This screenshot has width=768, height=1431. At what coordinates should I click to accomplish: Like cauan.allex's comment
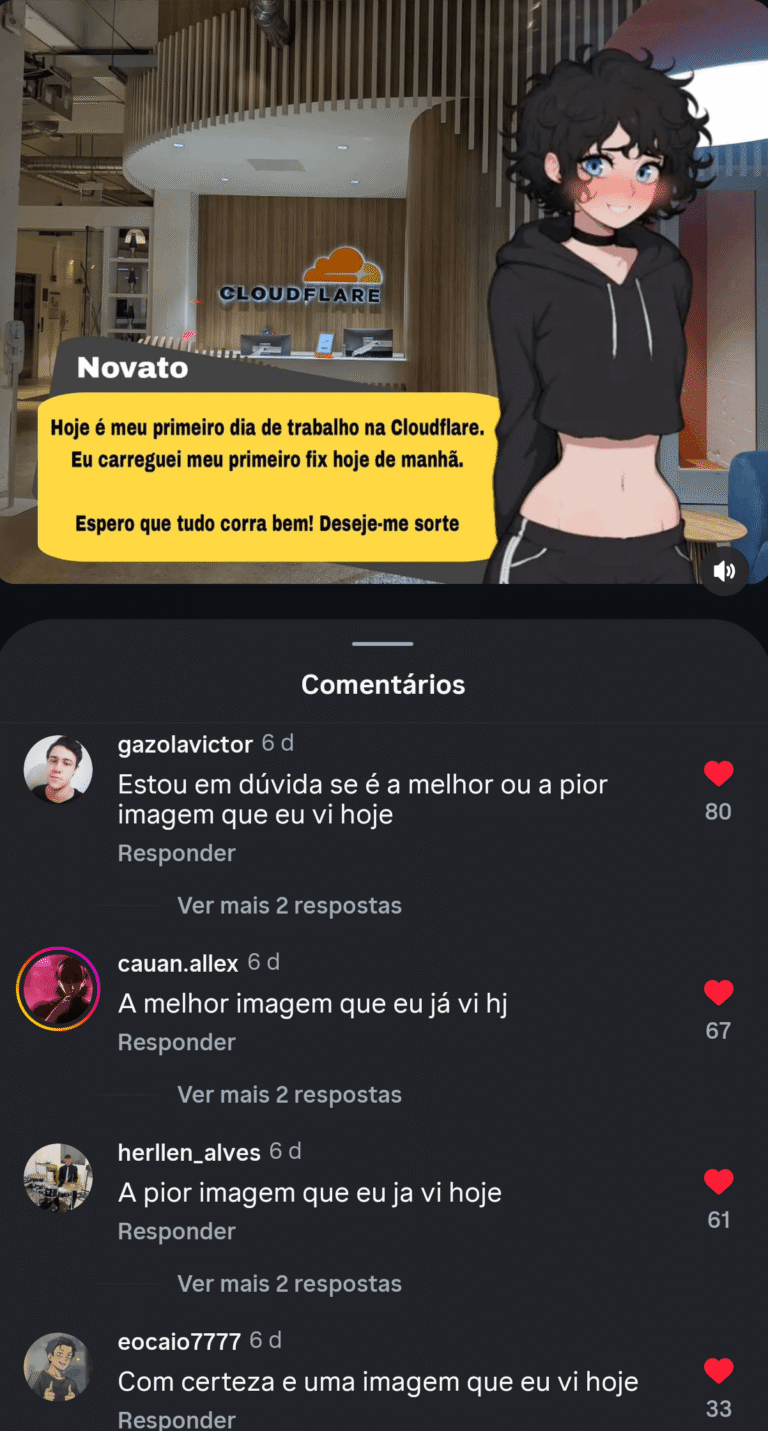pyautogui.click(x=718, y=993)
